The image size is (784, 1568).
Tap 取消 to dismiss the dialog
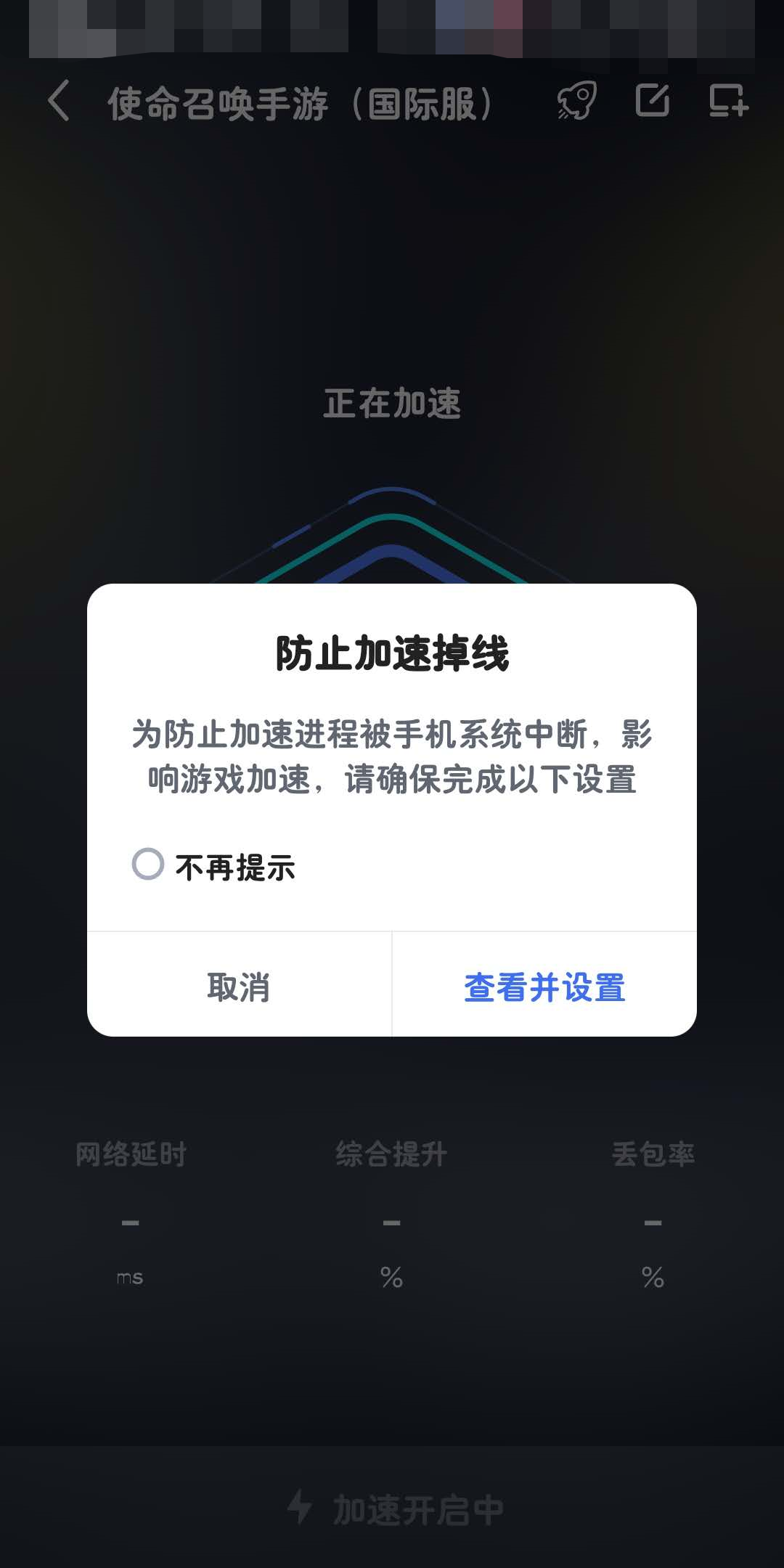point(239,987)
